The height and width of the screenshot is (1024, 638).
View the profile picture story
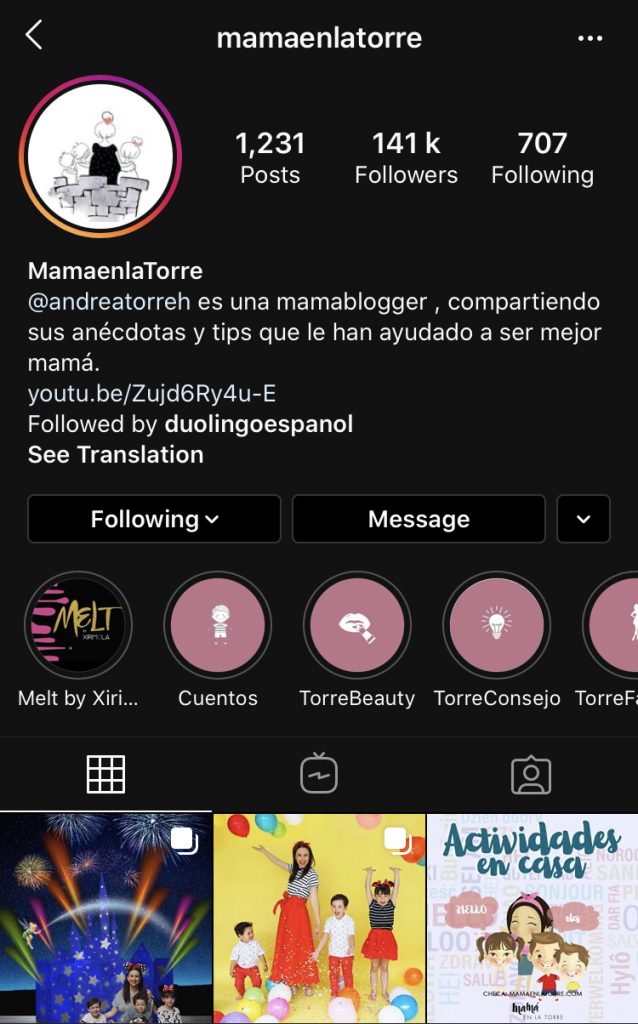coord(100,156)
